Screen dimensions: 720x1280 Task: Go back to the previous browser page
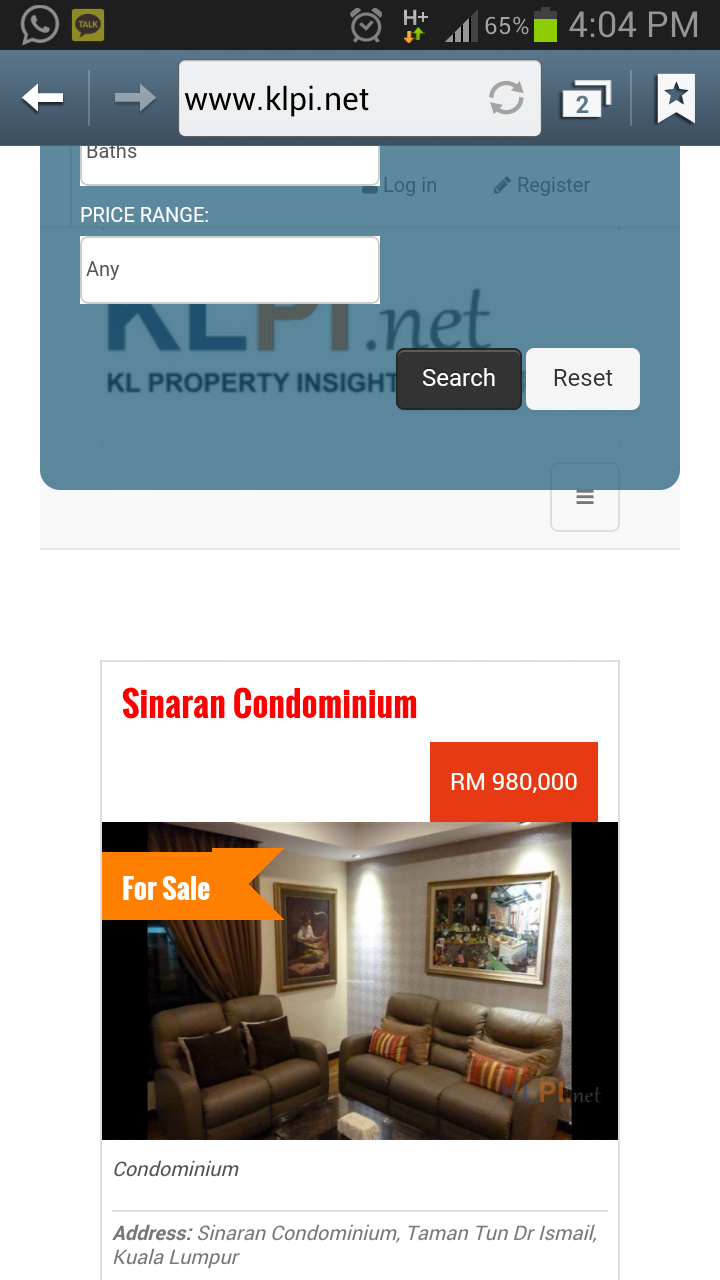[43, 98]
